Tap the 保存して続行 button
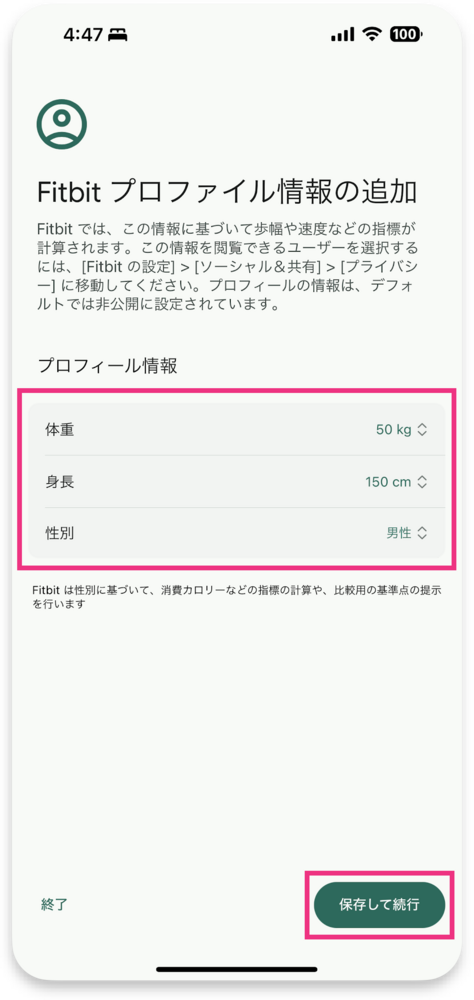The width and height of the screenshot is (474, 1000). coord(379,905)
